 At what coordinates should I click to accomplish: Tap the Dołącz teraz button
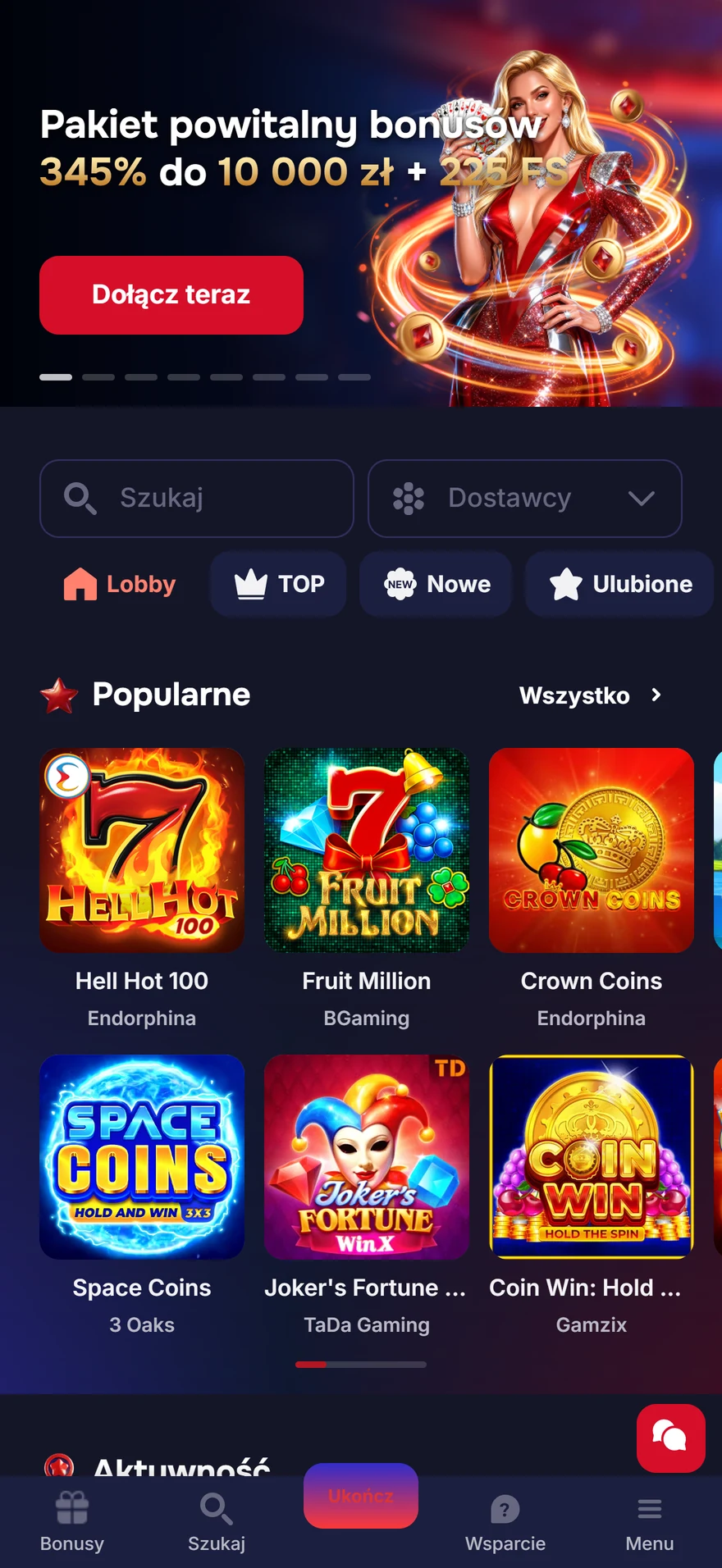[x=171, y=295]
